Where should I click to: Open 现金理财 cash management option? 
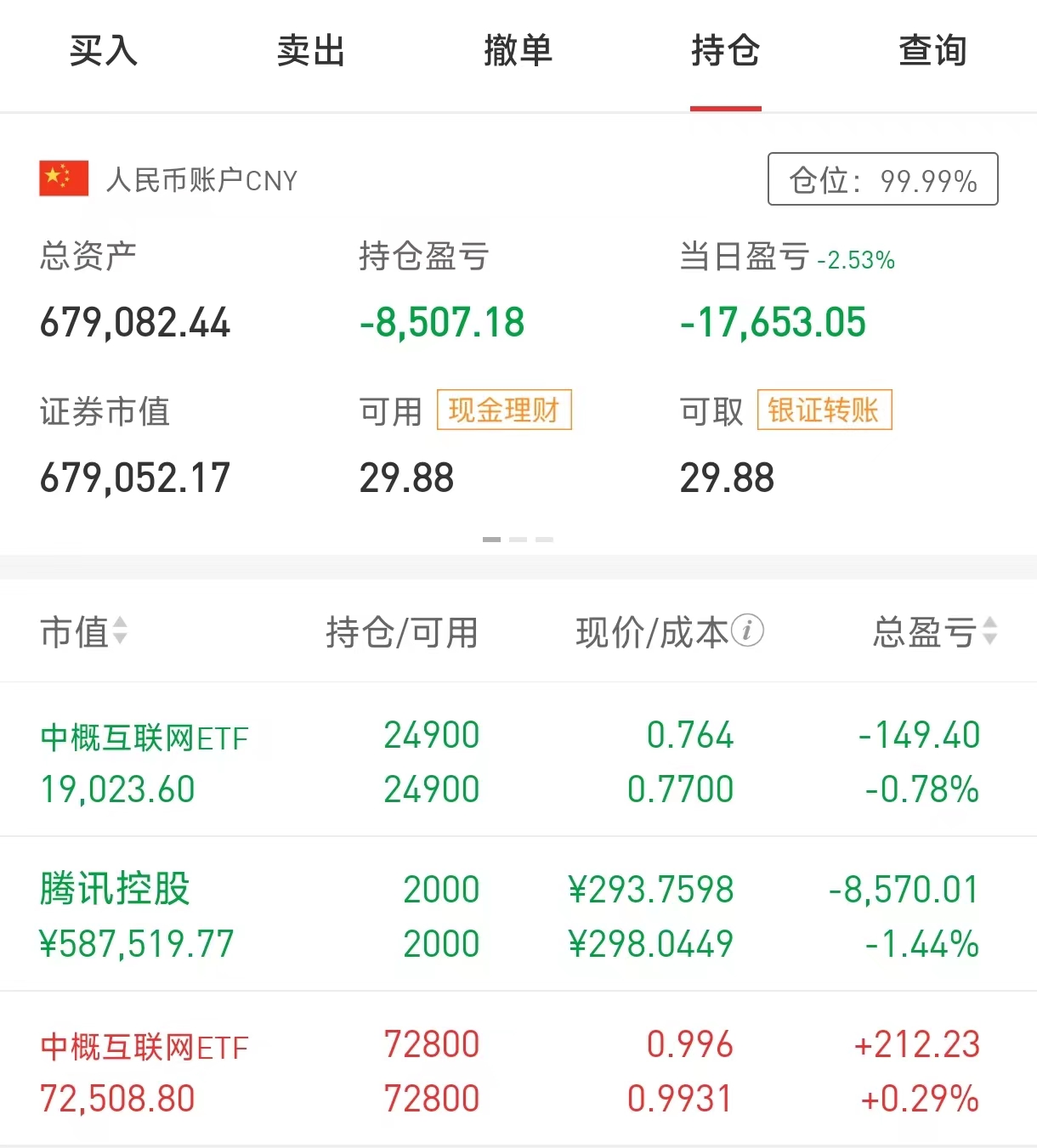tap(503, 410)
